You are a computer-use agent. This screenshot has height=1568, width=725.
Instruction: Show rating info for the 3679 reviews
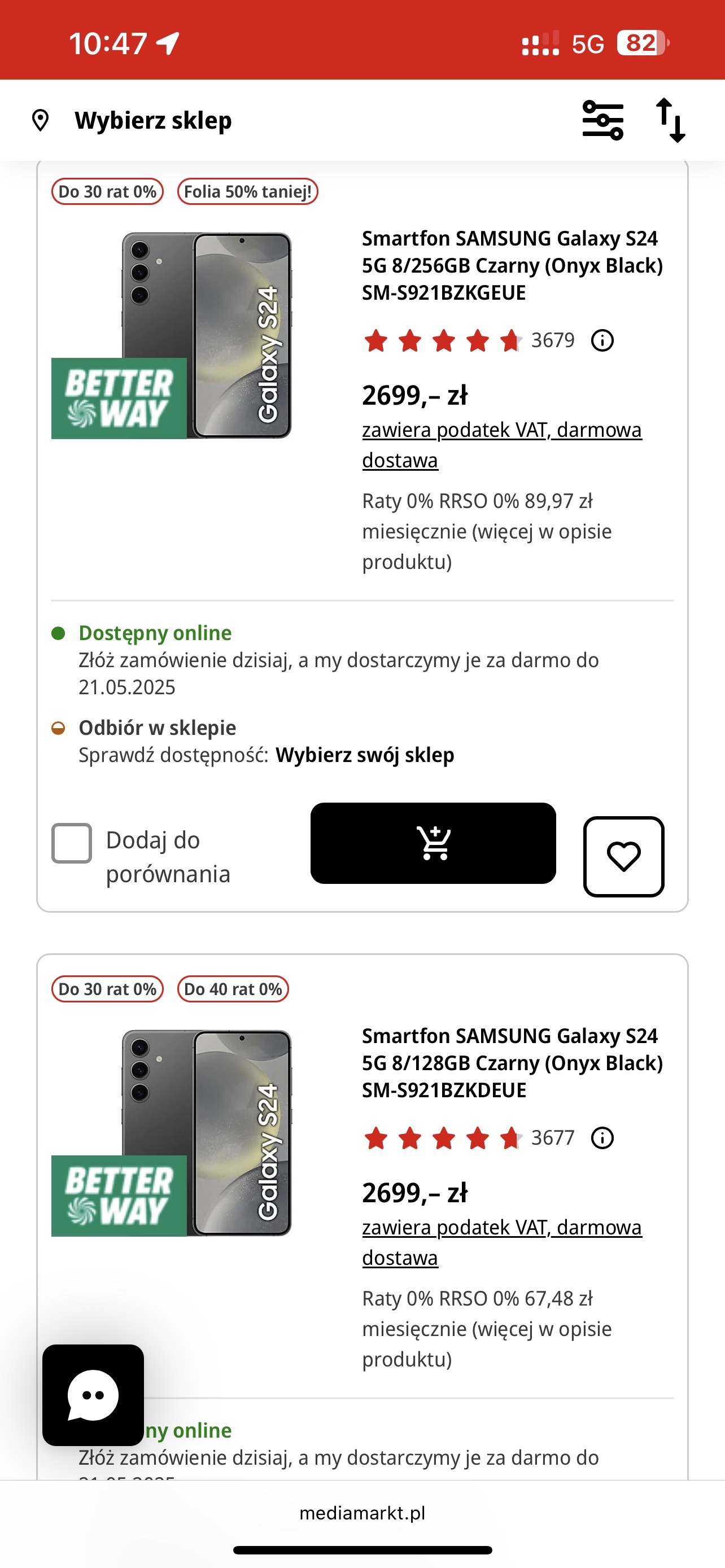pos(602,340)
